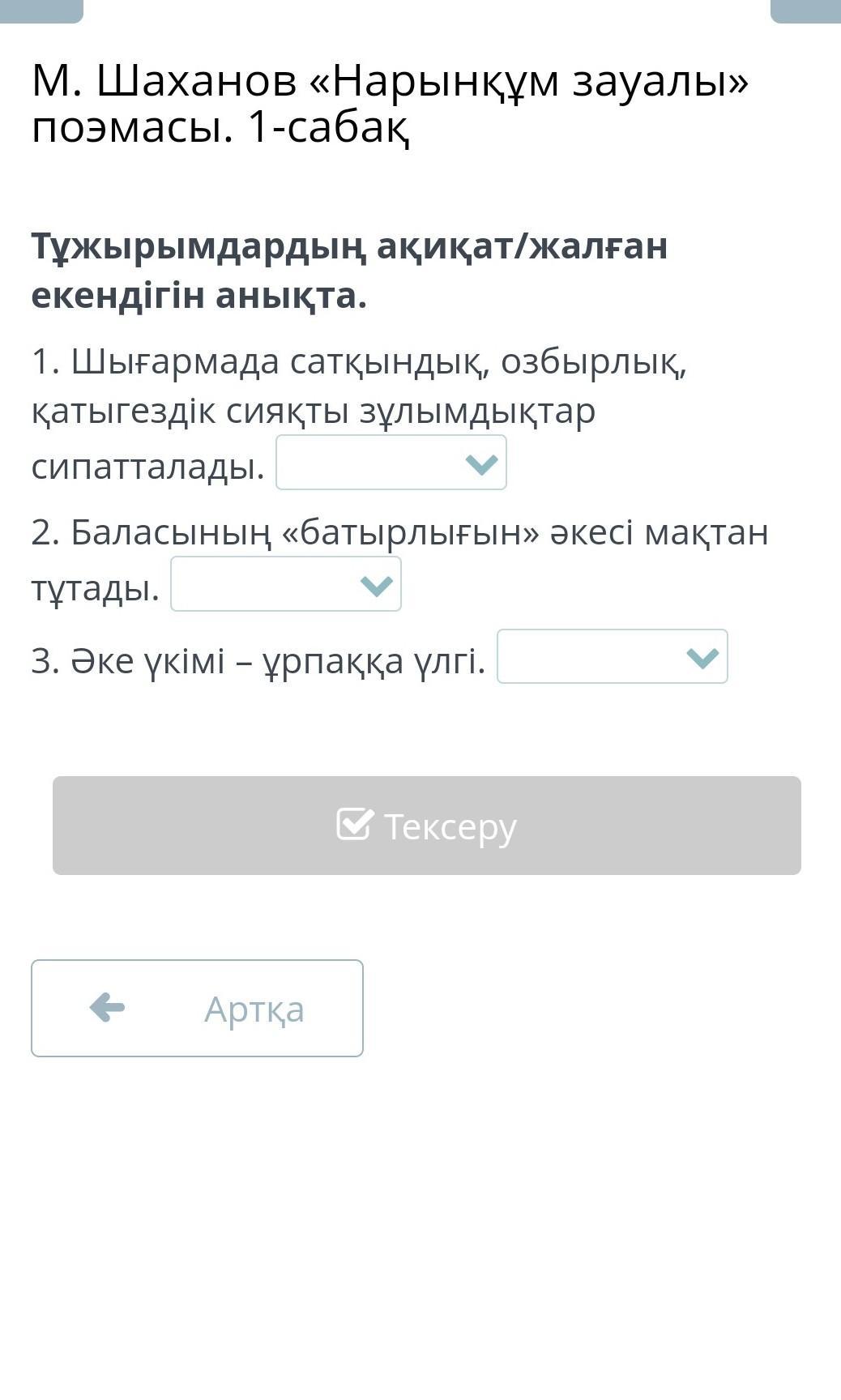
Task: Open dropdown for statement 1 about зұлымдықтар
Action: click(x=391, y=463)
